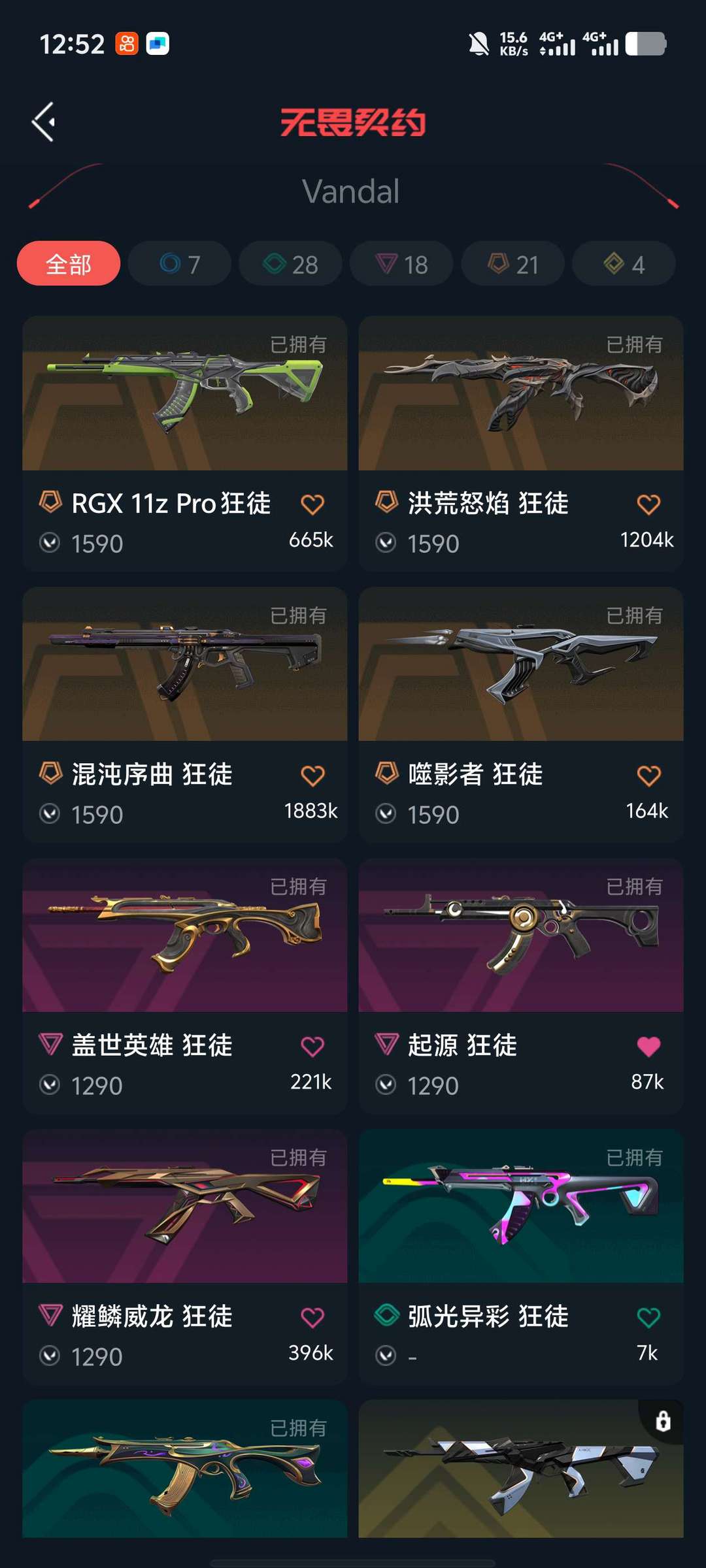The height and width of the screenshot is (1568, 706).
Task: Favorite the 耀鳞威龙 狂徒 skin
Action: click(312, 1318)
